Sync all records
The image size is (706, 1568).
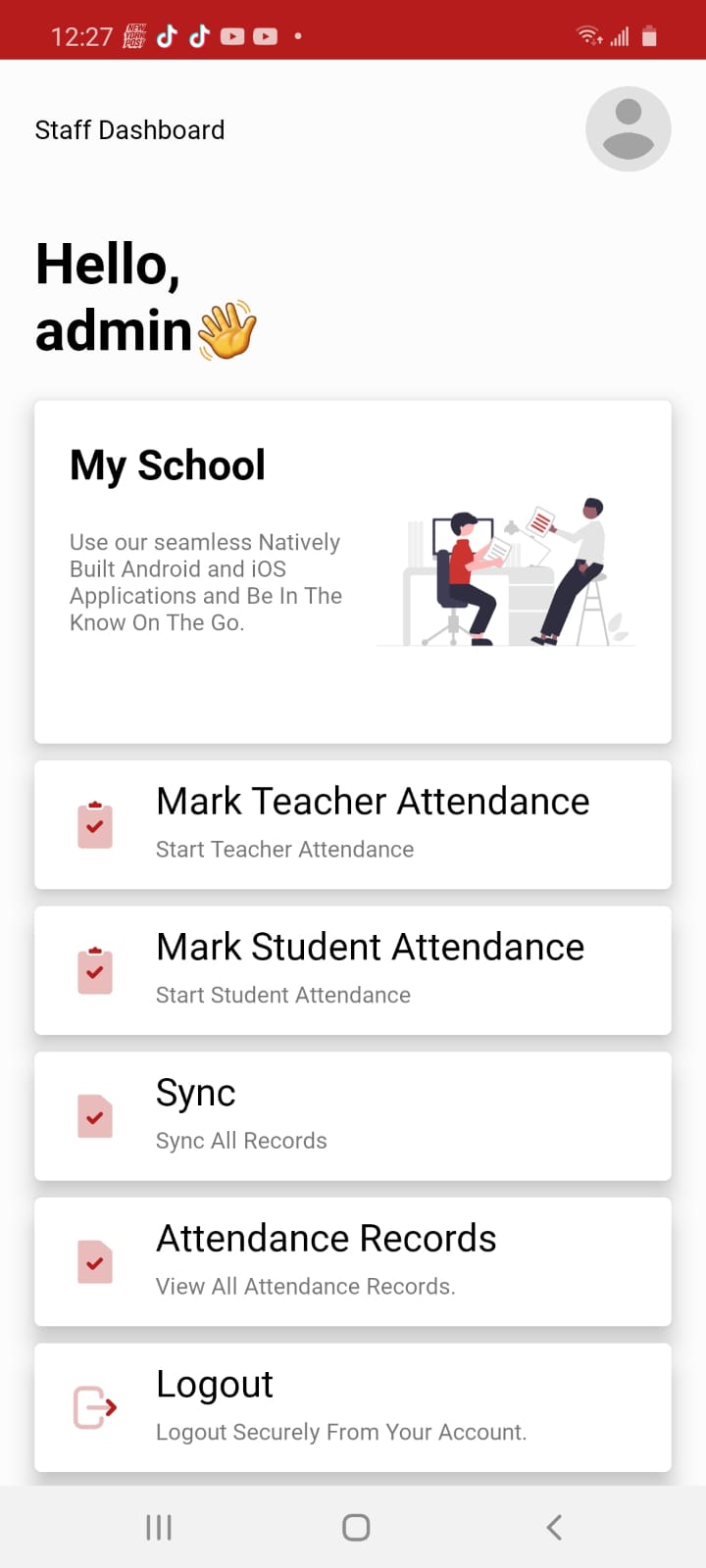click(x=353, y=1116)
